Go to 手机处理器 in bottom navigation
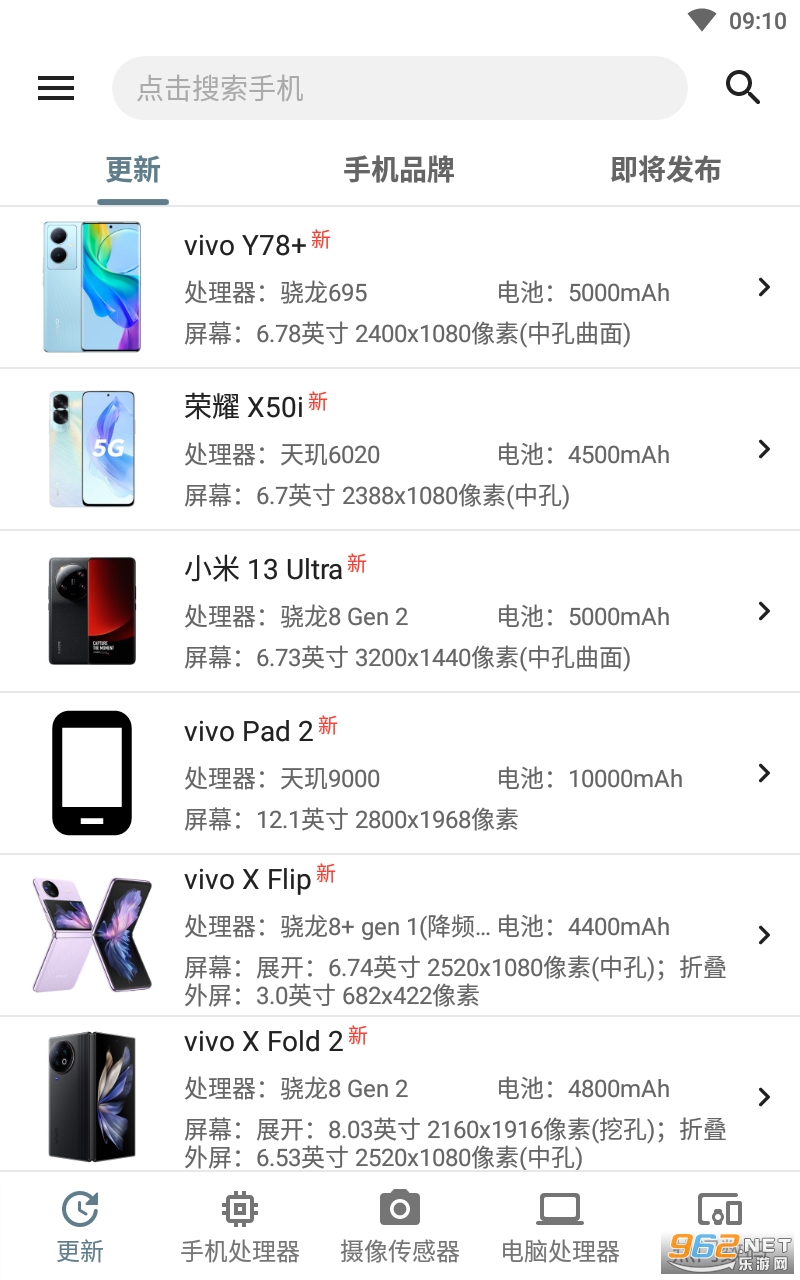This screenshot has height=1280, width=800. [240, 1226]
